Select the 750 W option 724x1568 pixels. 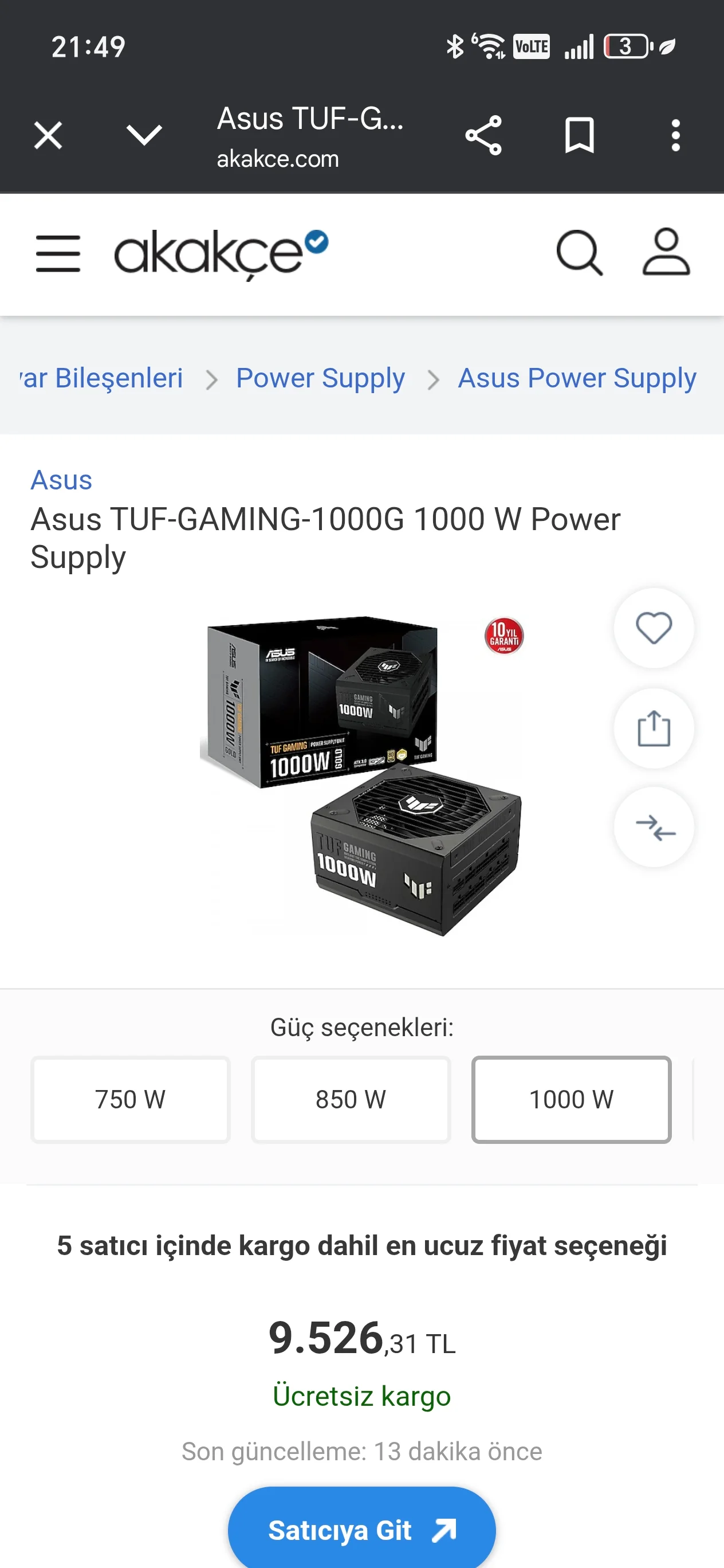(130, 1099)
